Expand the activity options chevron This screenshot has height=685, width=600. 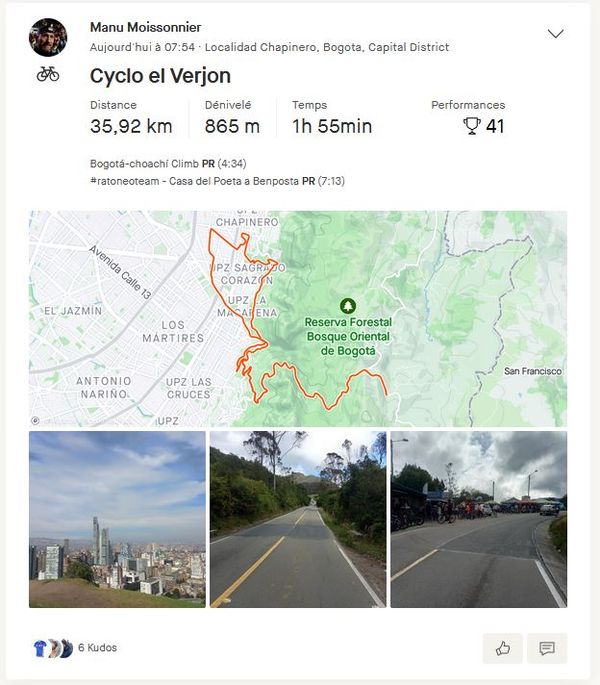click(556, 34)
